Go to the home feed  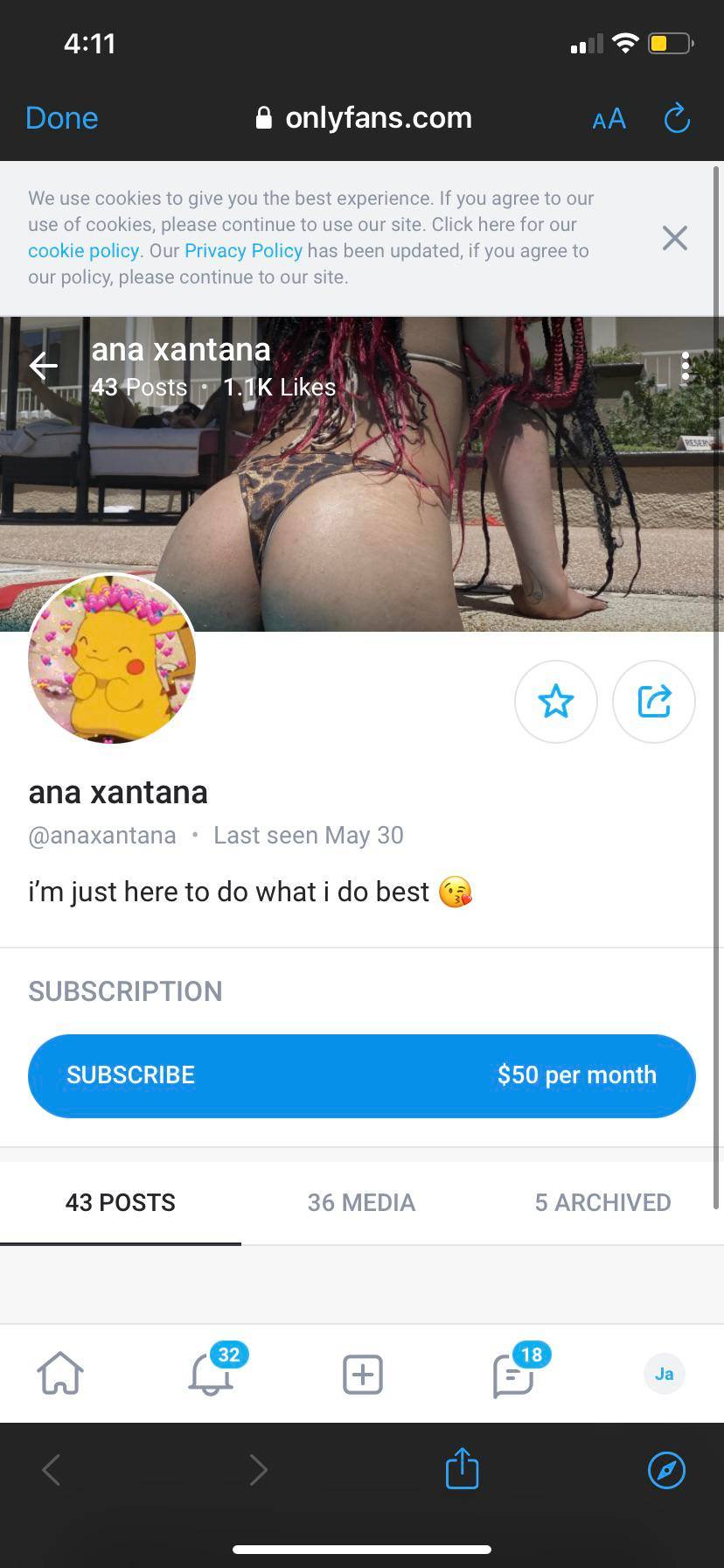point(60,1374)
